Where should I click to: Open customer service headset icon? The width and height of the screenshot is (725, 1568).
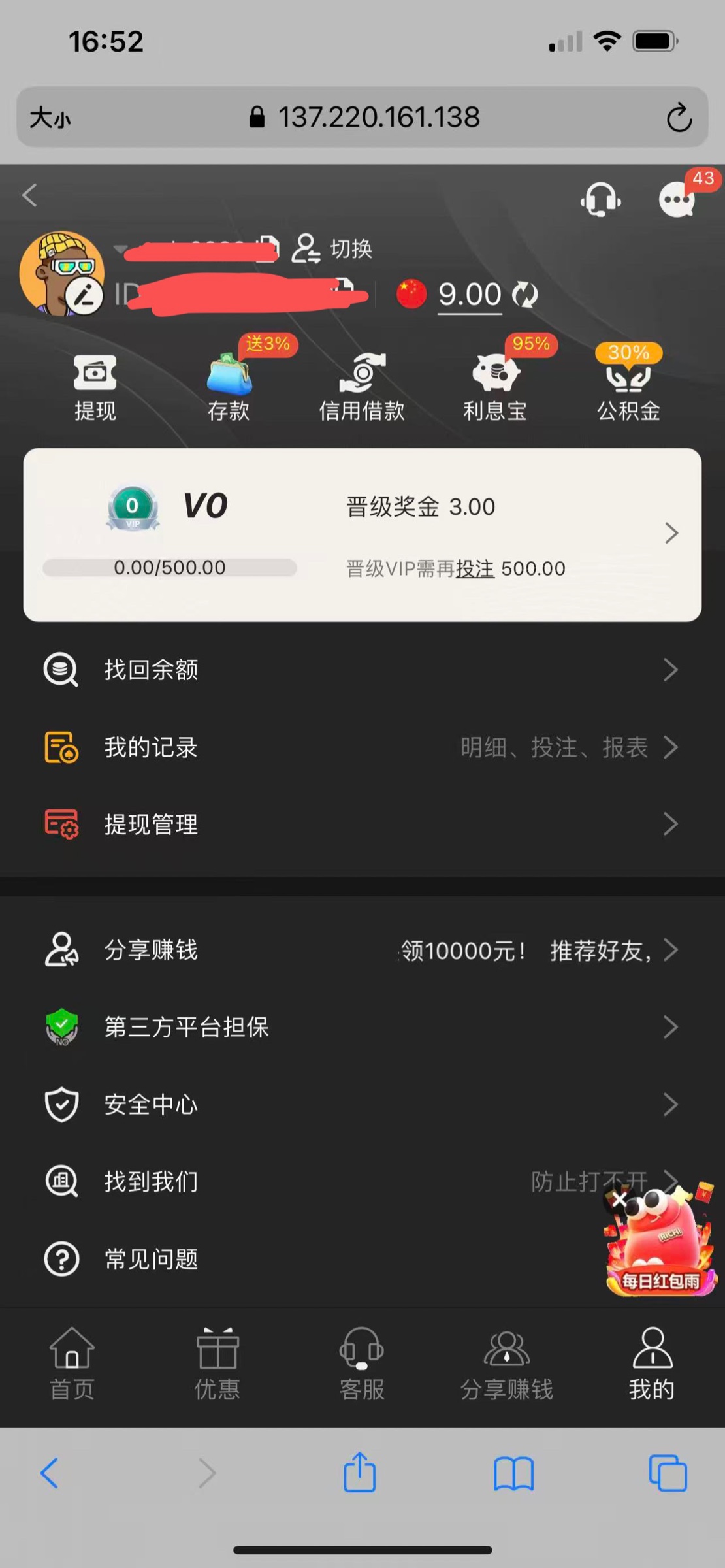coord(600,199)
